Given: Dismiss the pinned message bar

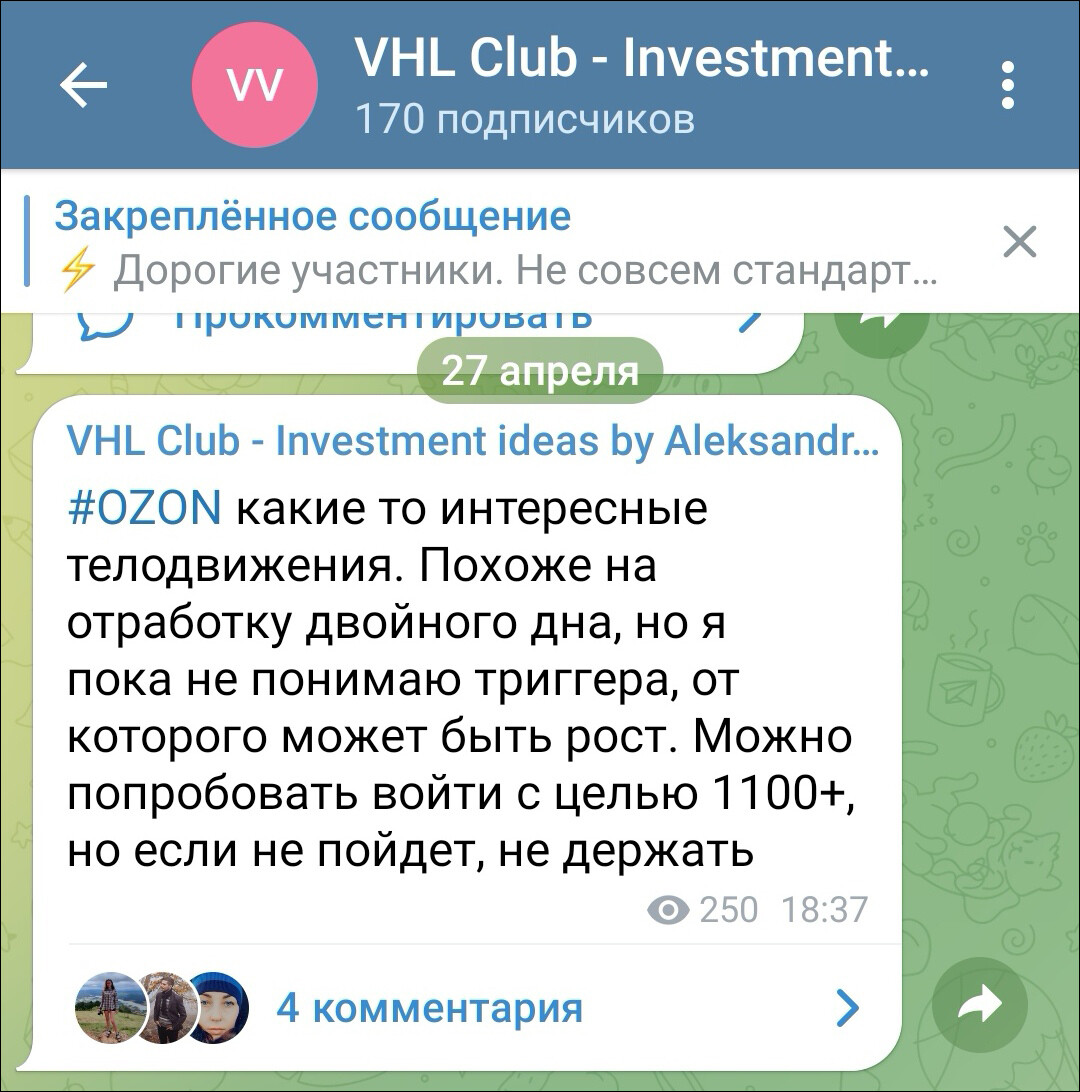Looking at the screenshot, I should click(x=1019, y=242).
